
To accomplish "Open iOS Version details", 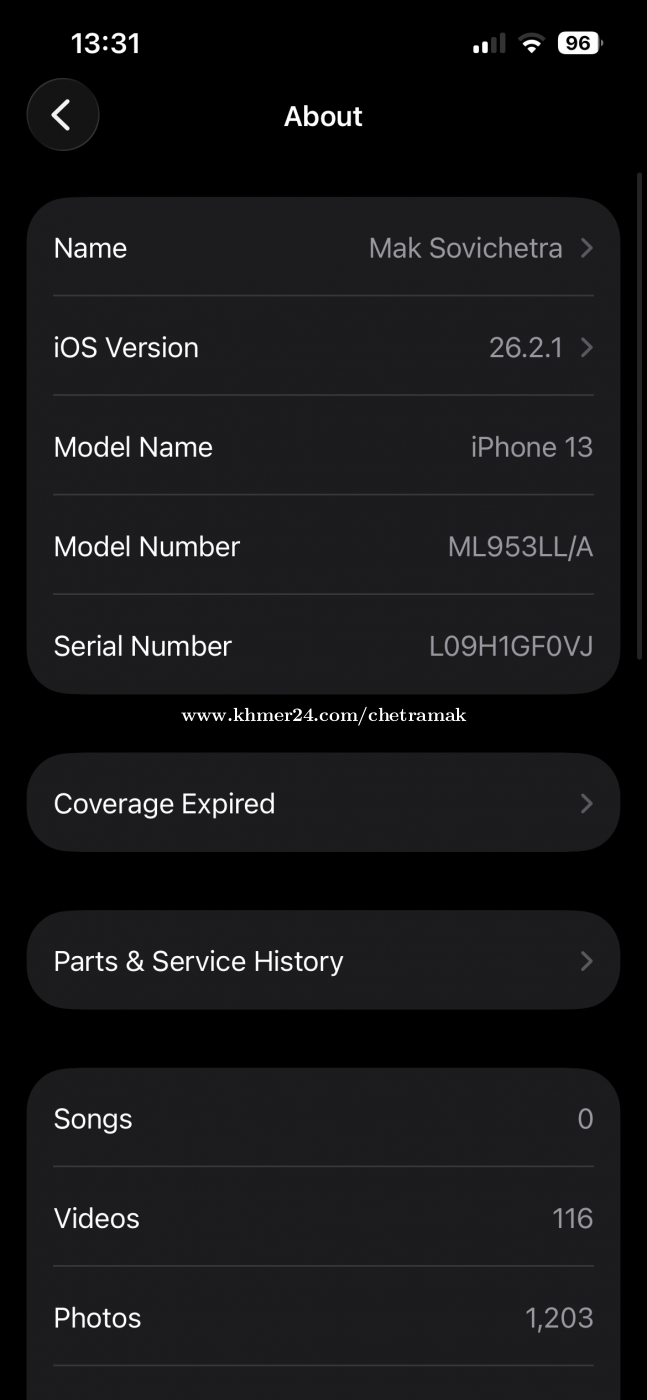I will [x=323, y=347].
